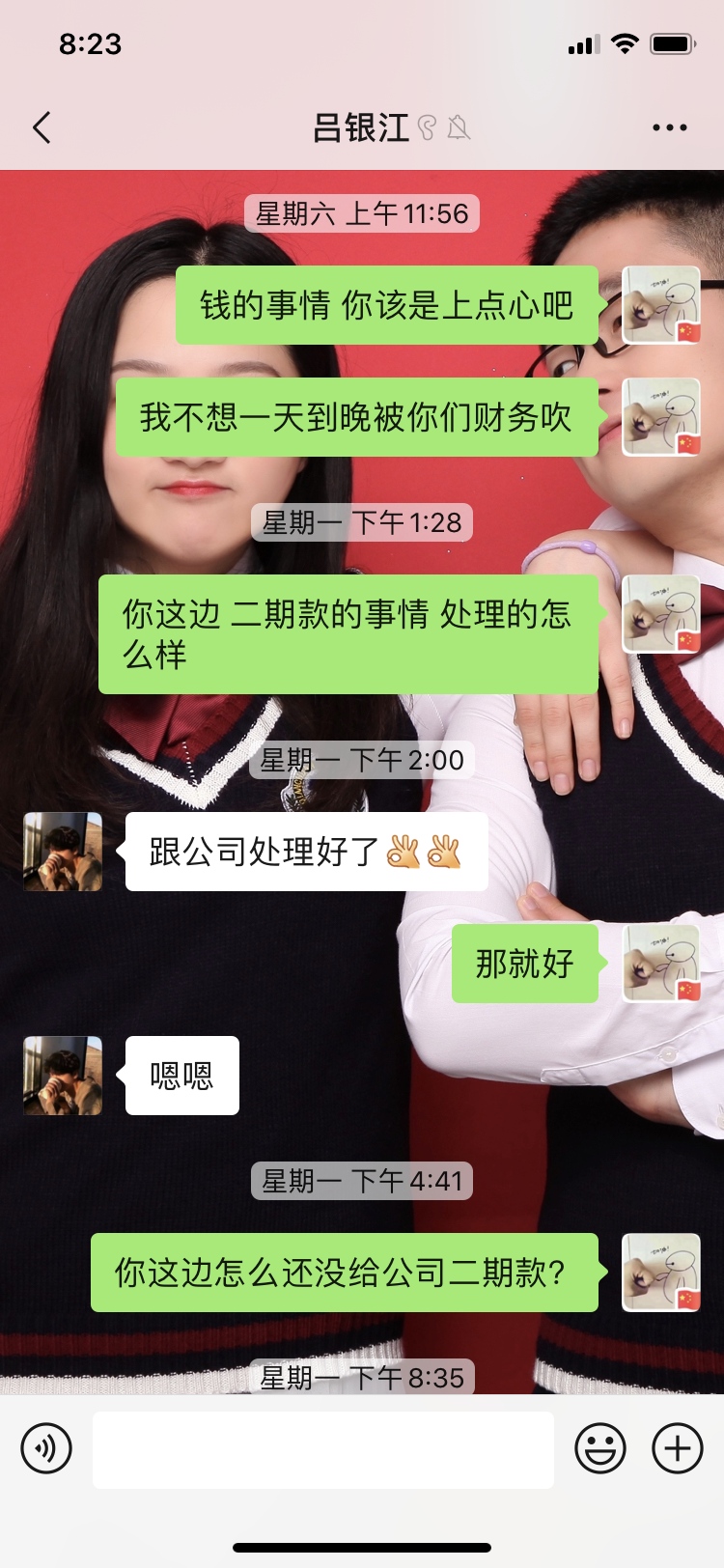
Task: Go back to the chat list
Action: [x=42, y=127]
